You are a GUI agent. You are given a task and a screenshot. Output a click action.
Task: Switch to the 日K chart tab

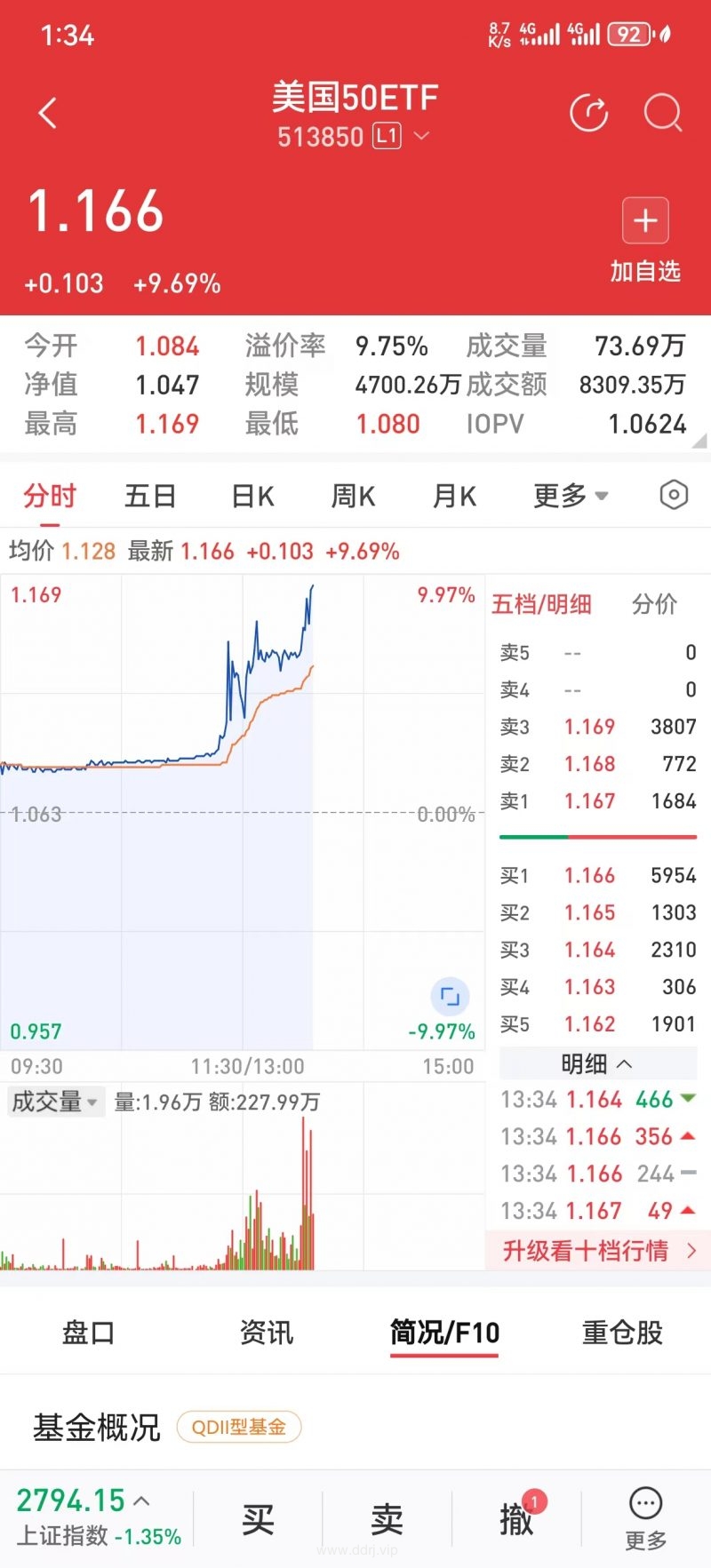click(x=252, y=496)
